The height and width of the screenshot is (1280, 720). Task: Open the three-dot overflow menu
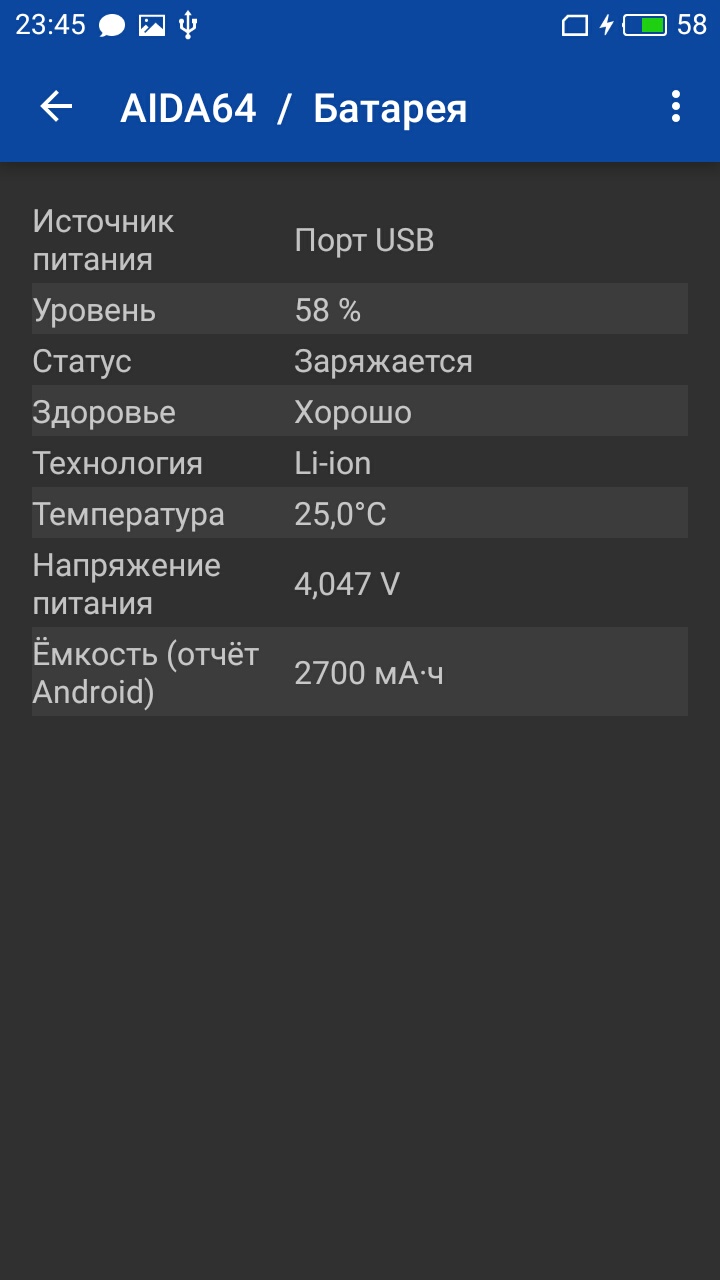pos(676,107)
